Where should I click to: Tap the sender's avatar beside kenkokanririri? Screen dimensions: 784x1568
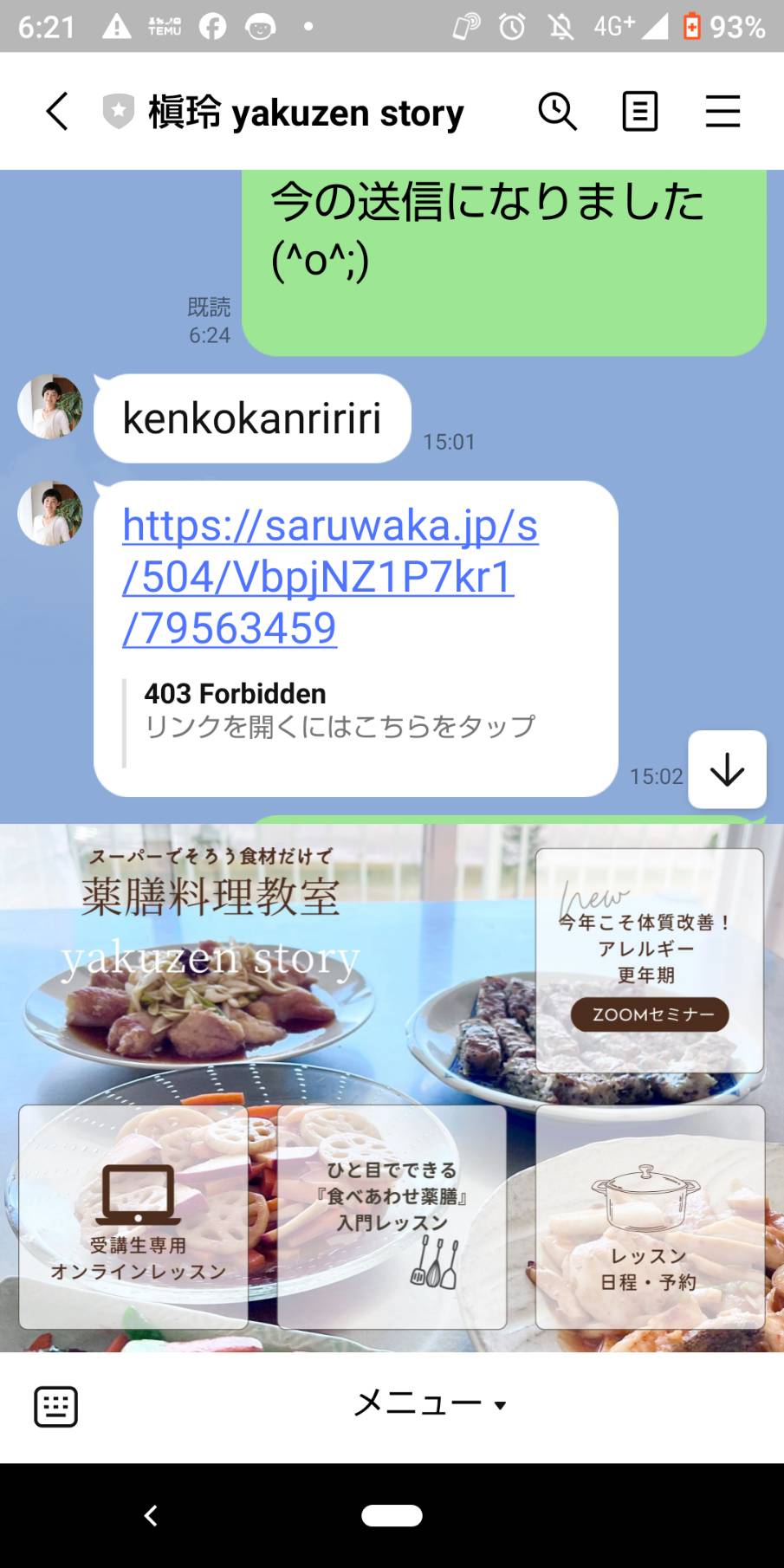tap(50, 406)
